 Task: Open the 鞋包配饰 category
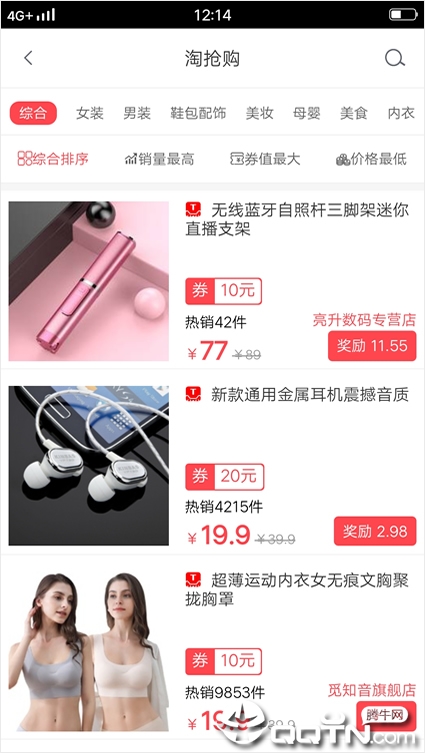tap(198, 113)
